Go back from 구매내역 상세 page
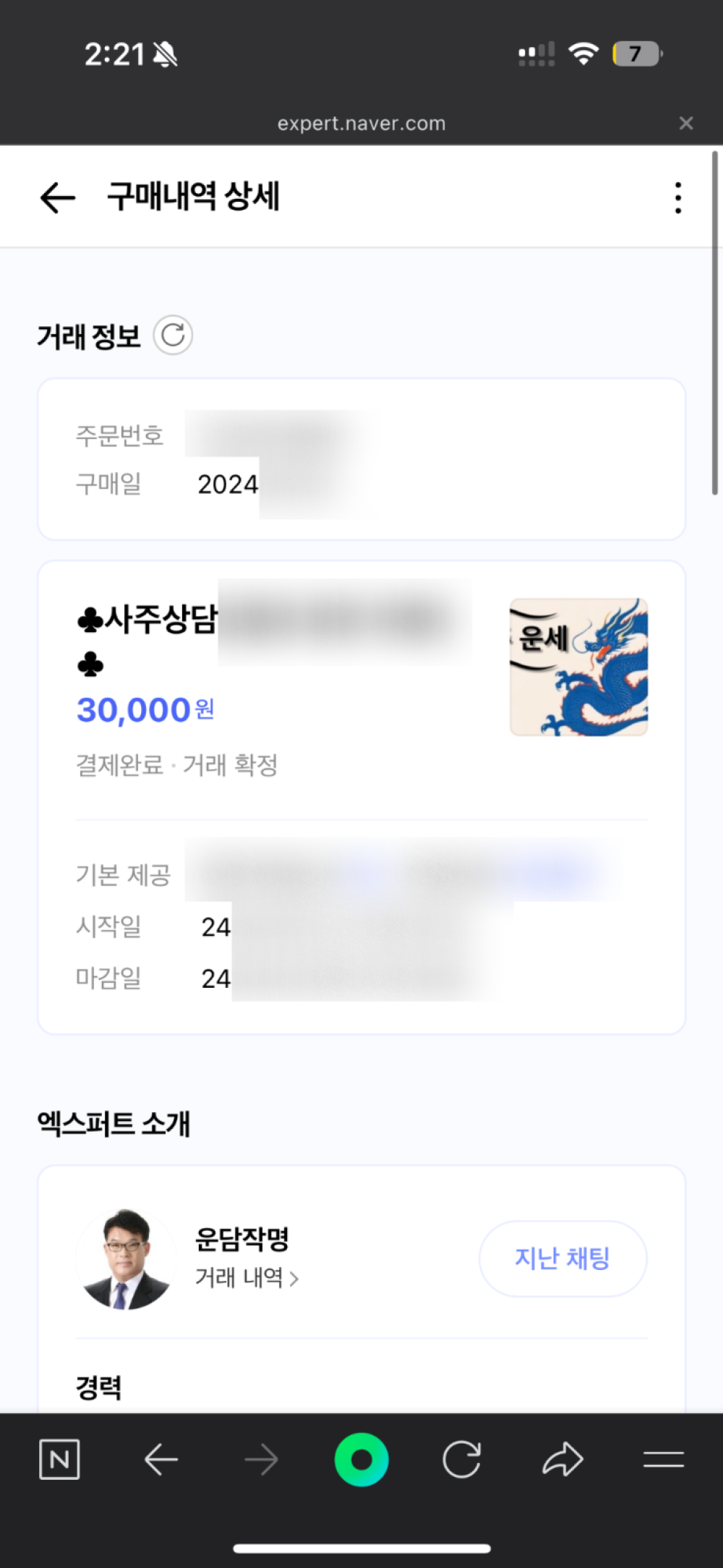Image resolution: width=723 pixels, height=1568 pixels. coord(58,197)
